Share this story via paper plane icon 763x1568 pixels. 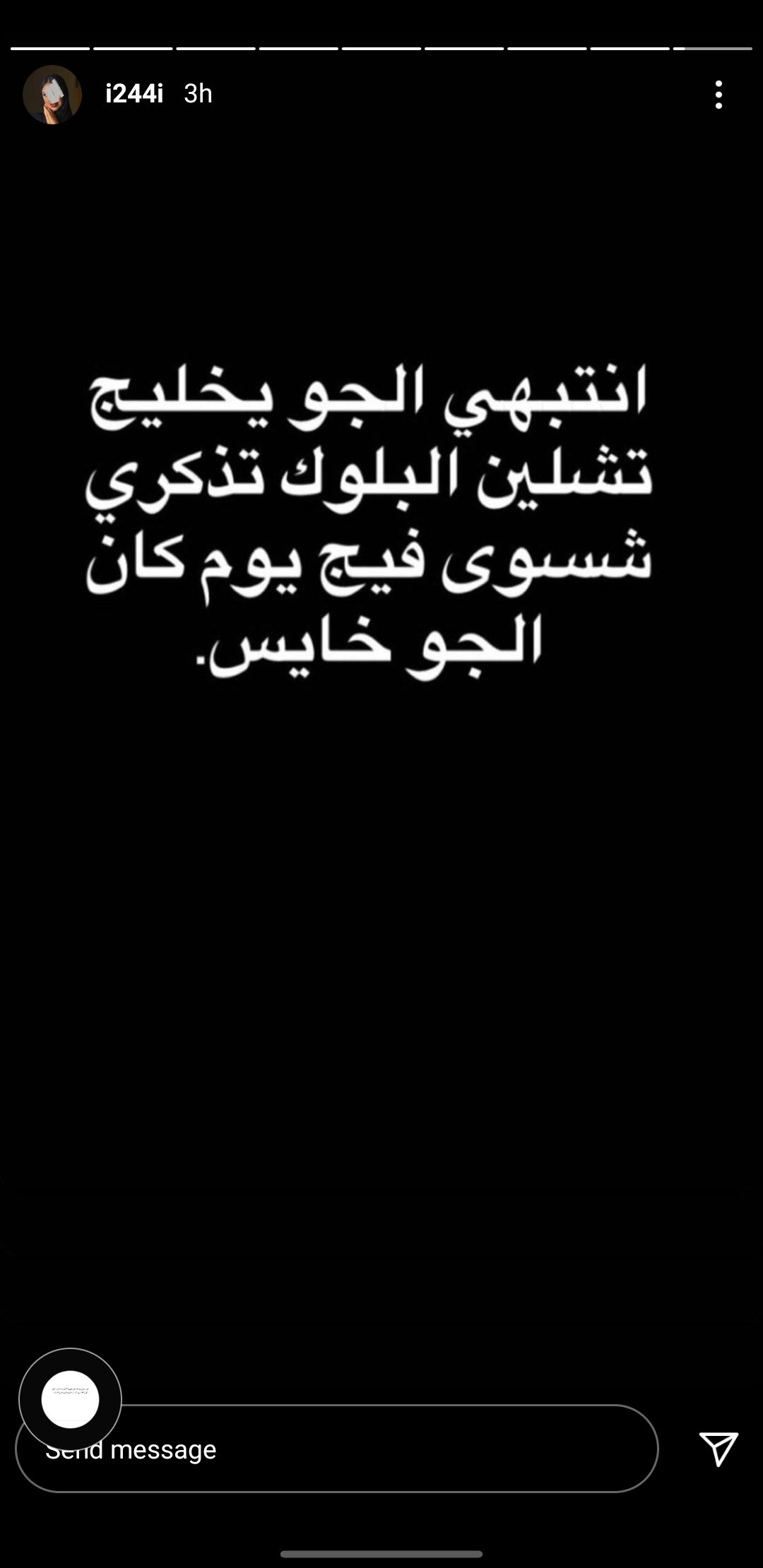click(x=718, y=1449)
